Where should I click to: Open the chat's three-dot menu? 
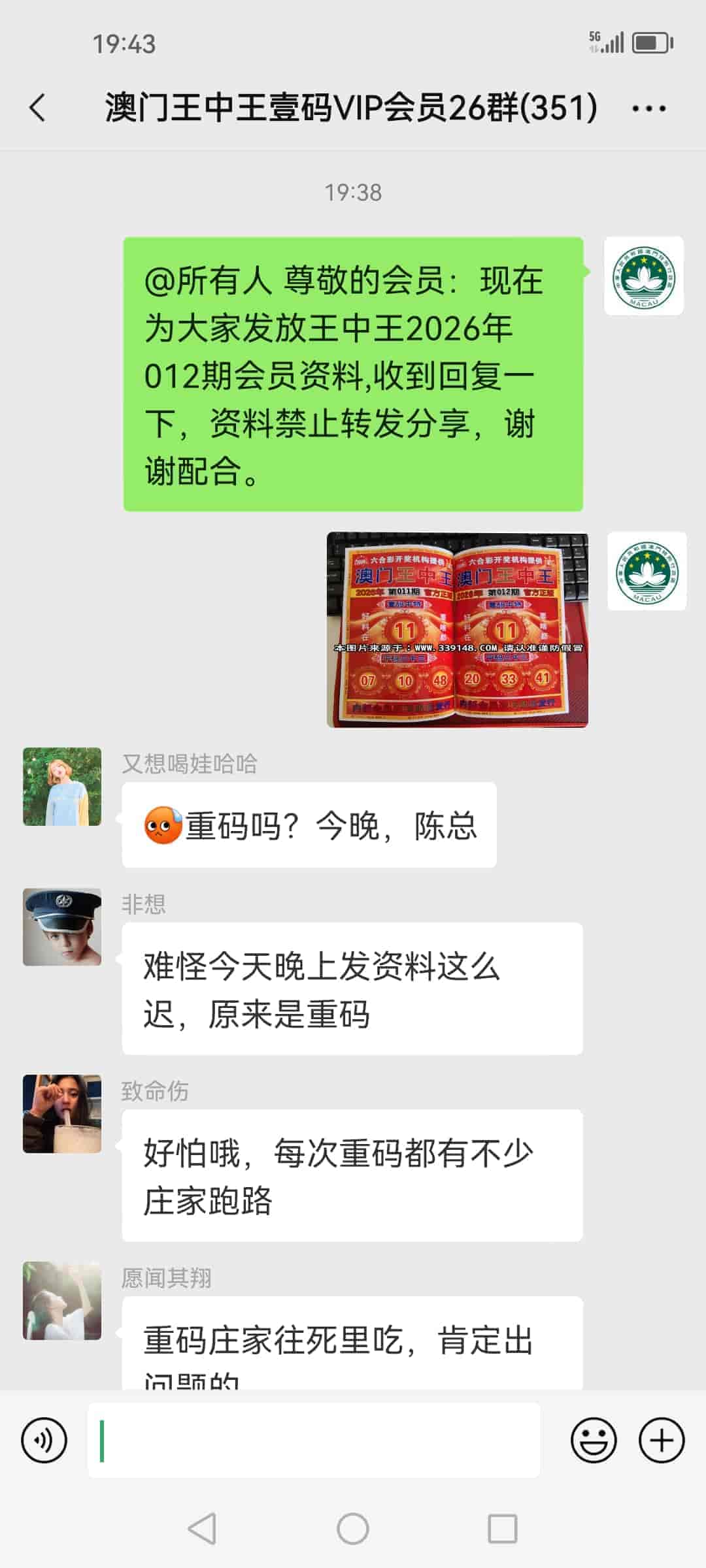pyautogui.click(x=648, y=108)
